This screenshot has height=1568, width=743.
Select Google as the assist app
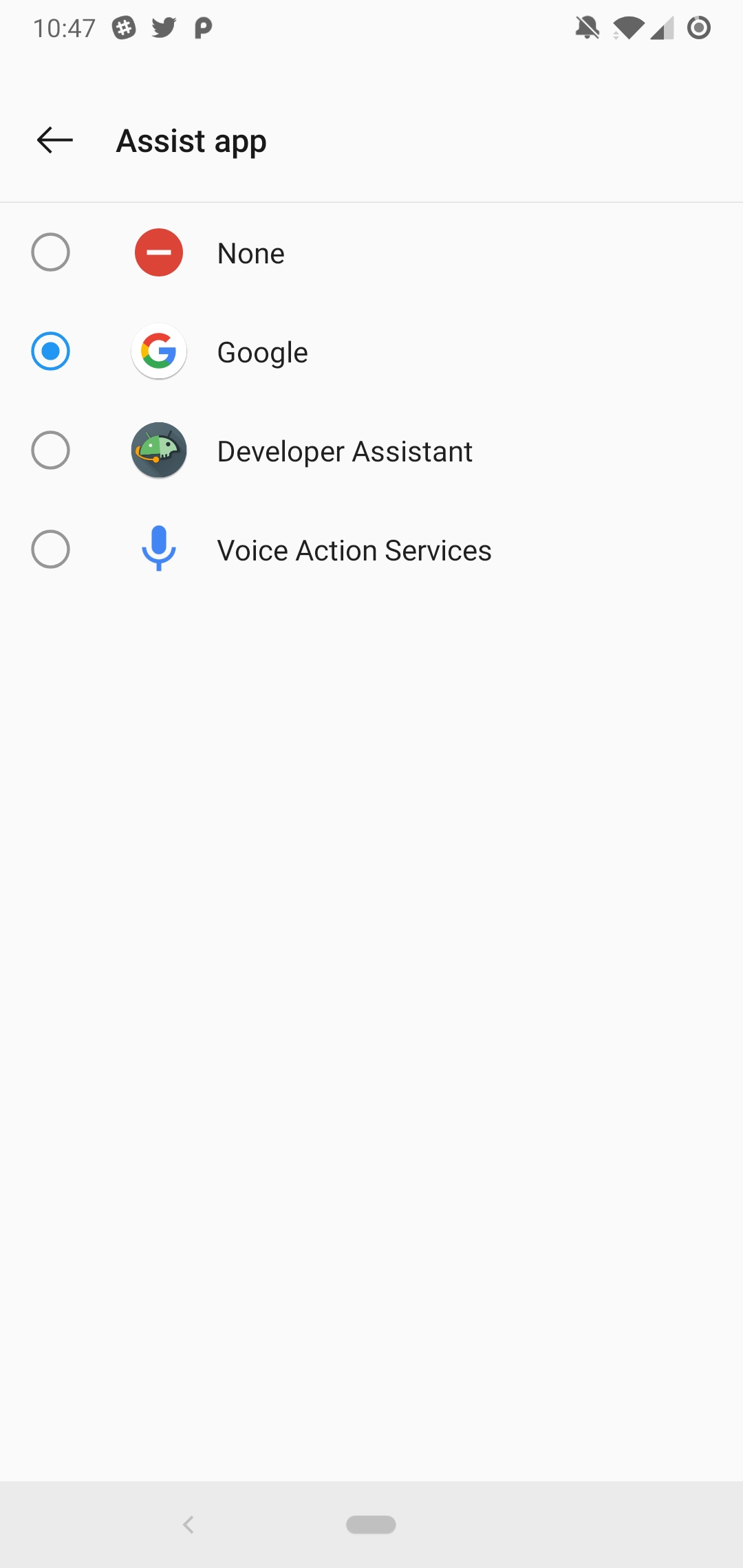(x=50, y=351)
